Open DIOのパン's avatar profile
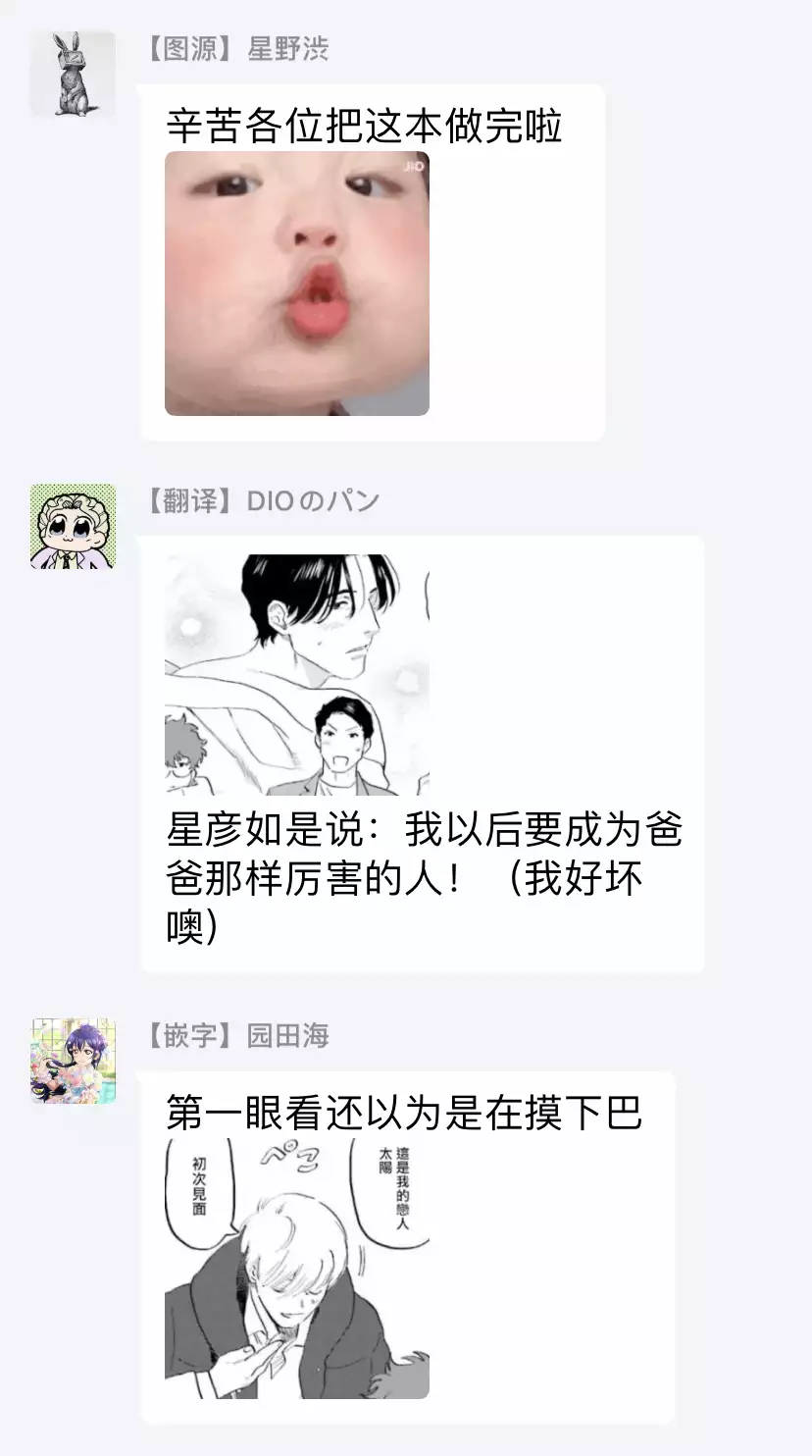The image size is (812, 1456). tap(73, 526)
